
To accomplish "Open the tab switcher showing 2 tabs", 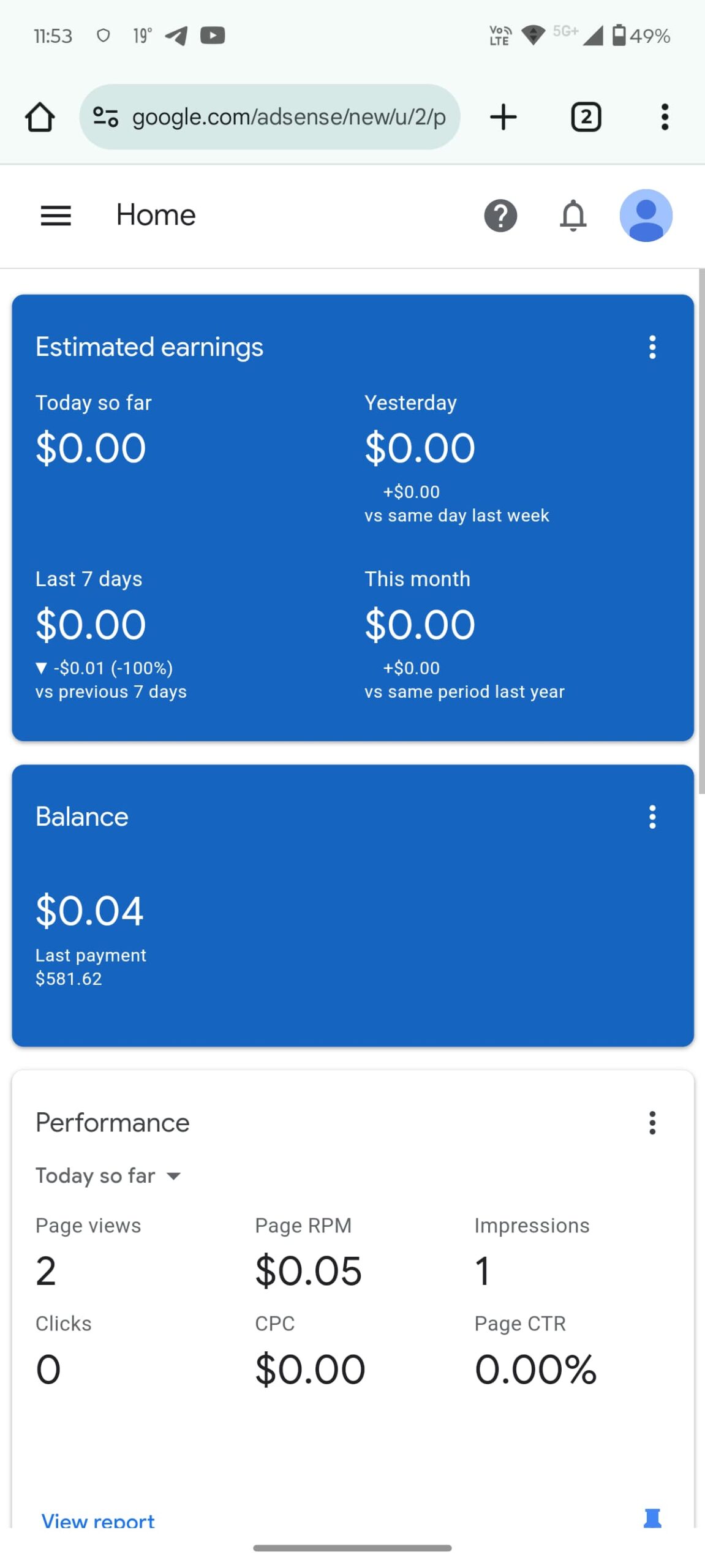I will pos(586,117).
